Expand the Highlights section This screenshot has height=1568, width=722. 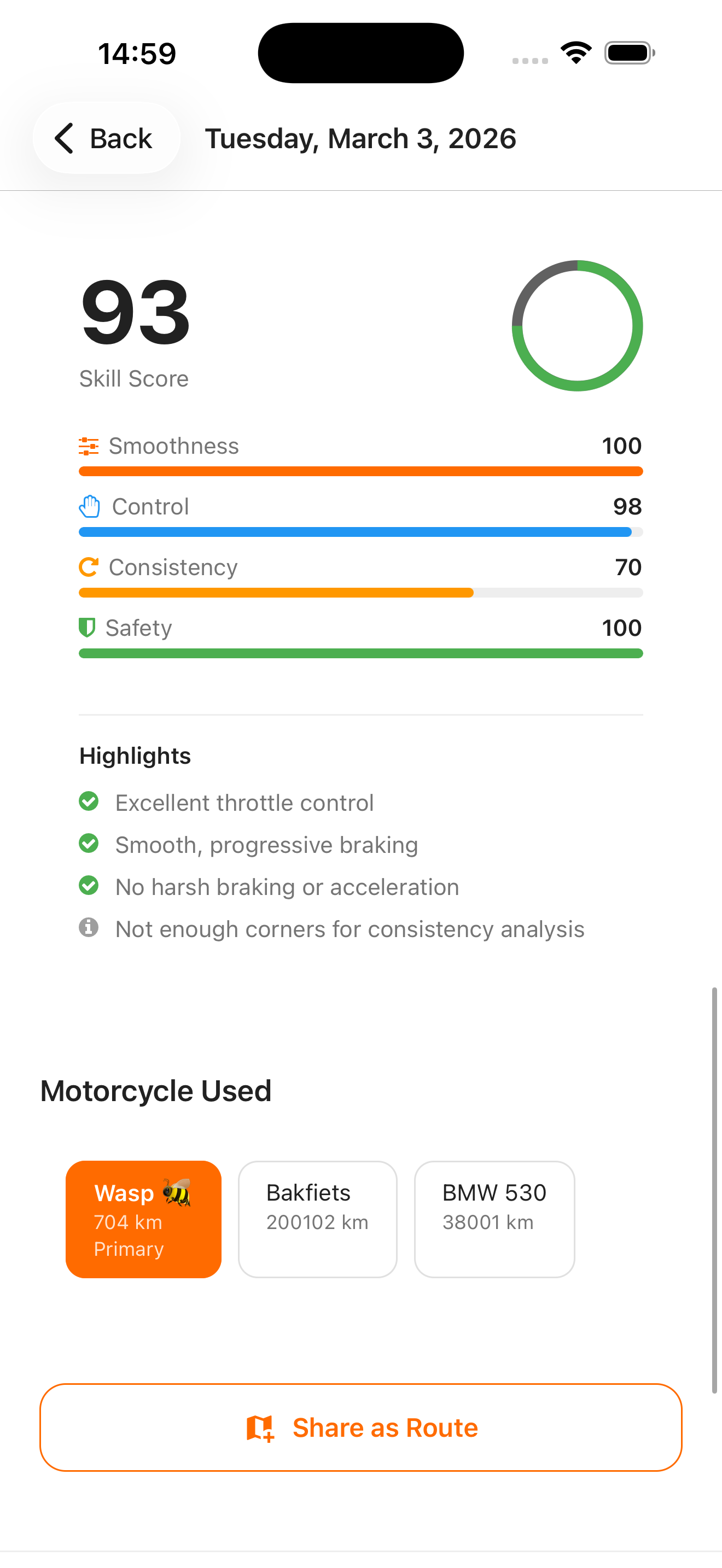(x=134, y=756)
